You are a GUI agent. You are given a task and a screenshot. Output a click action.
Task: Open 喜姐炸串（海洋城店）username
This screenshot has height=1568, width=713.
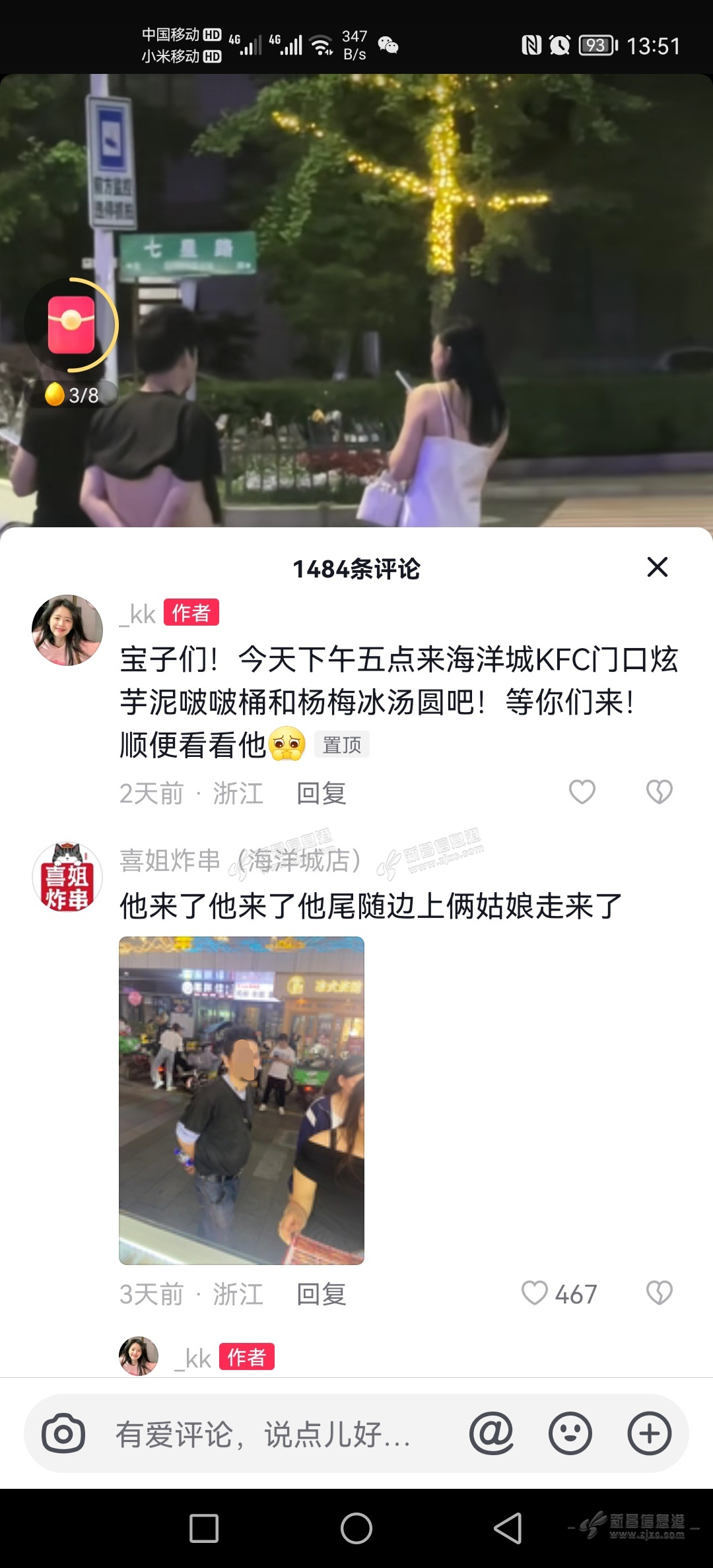coord(240,861)
